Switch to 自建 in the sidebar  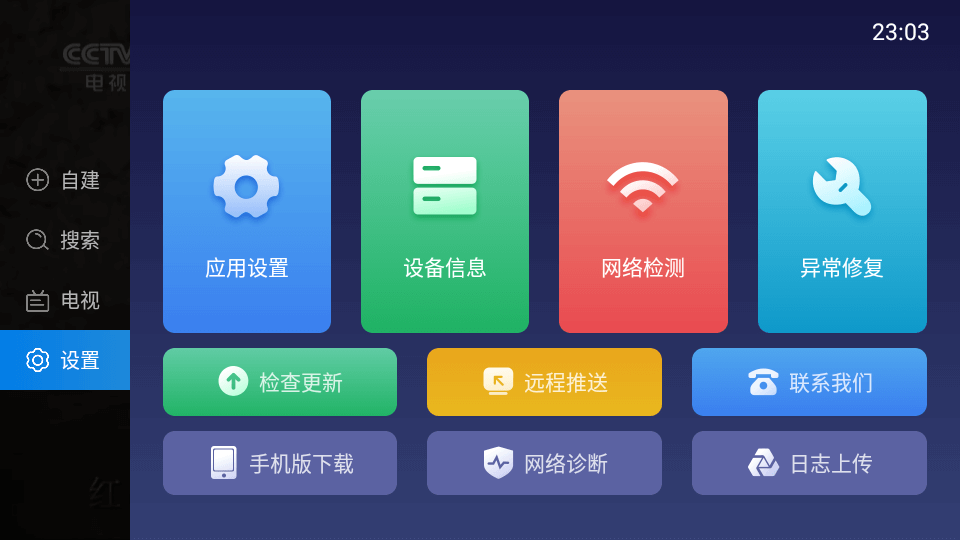coord(65,180)
